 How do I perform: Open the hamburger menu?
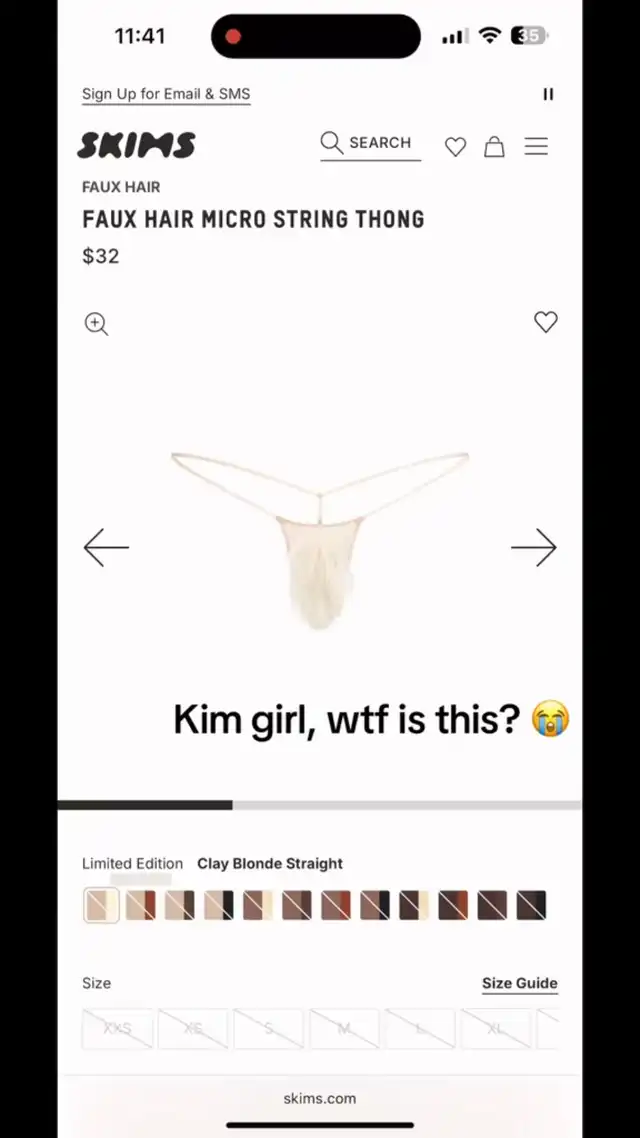click(x=536, y=146)
